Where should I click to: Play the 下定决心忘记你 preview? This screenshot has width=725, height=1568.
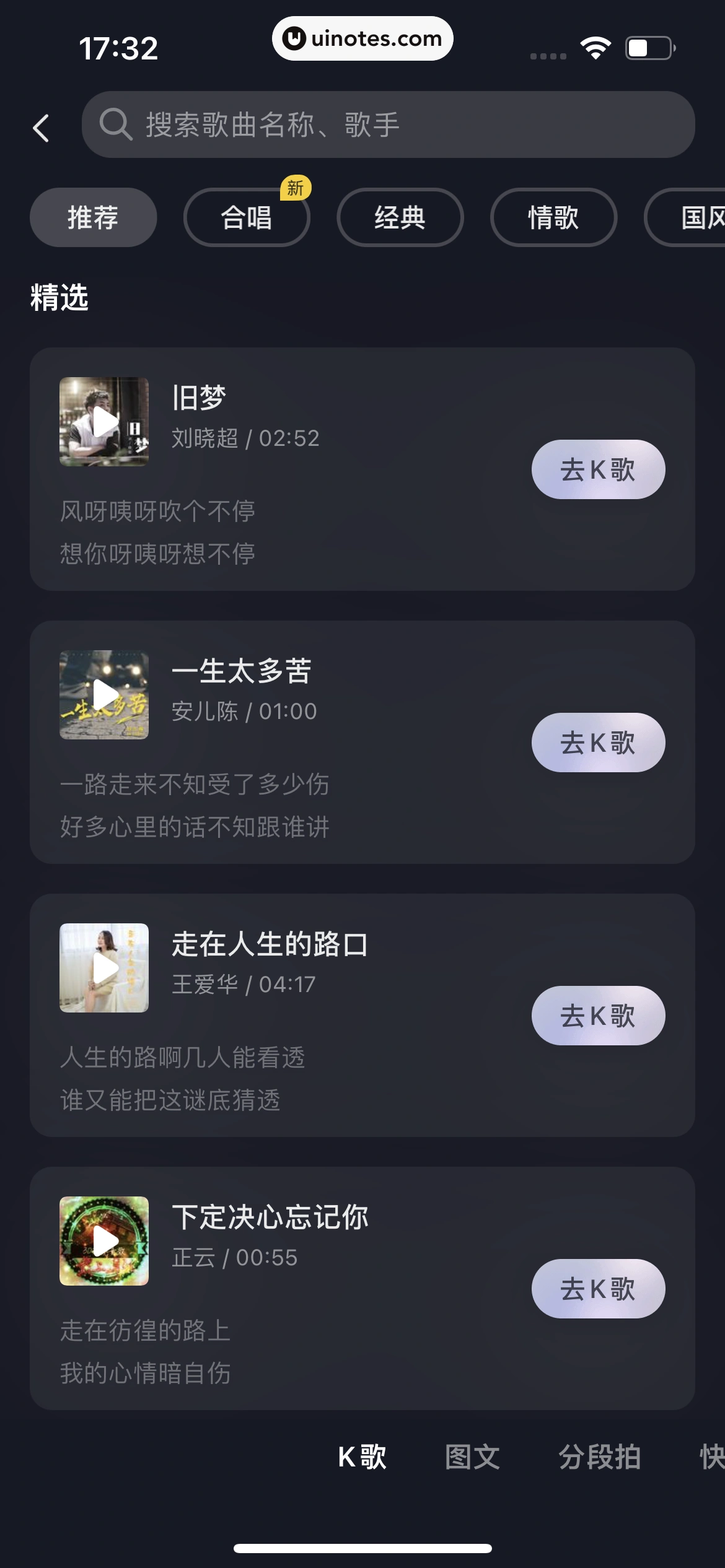(103, 1241)
